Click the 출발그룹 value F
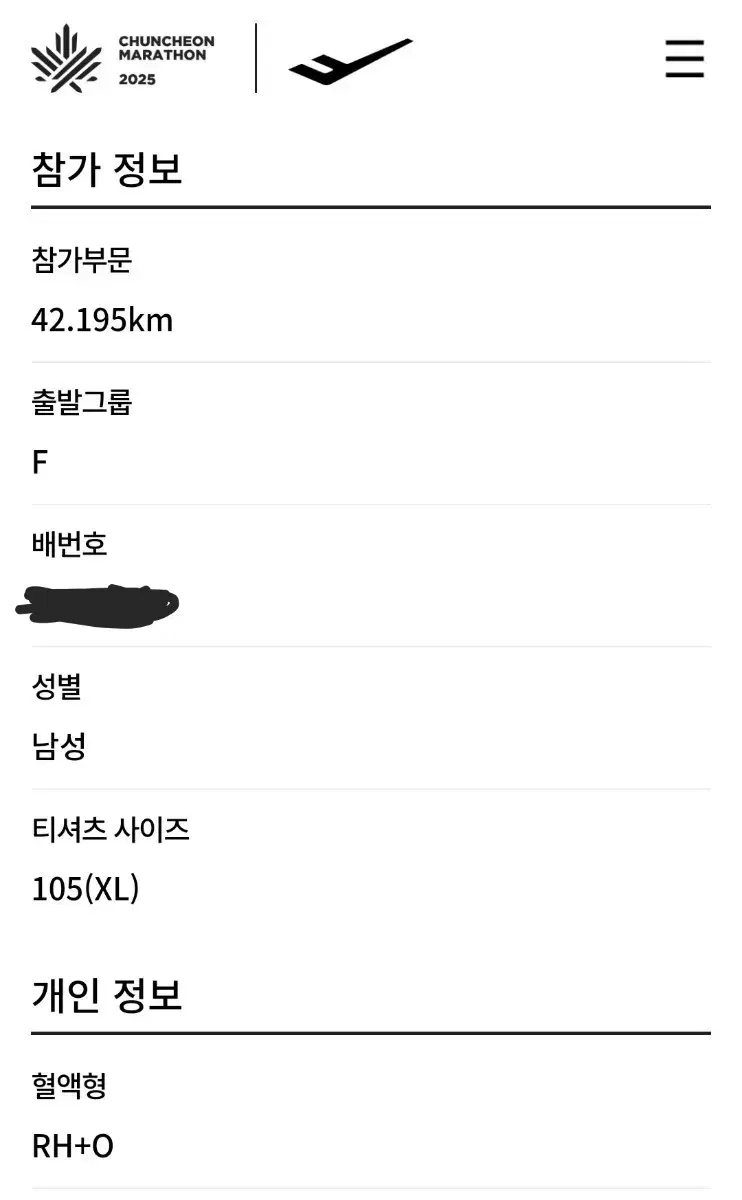742x1200 pixels. tap(40, 461)
